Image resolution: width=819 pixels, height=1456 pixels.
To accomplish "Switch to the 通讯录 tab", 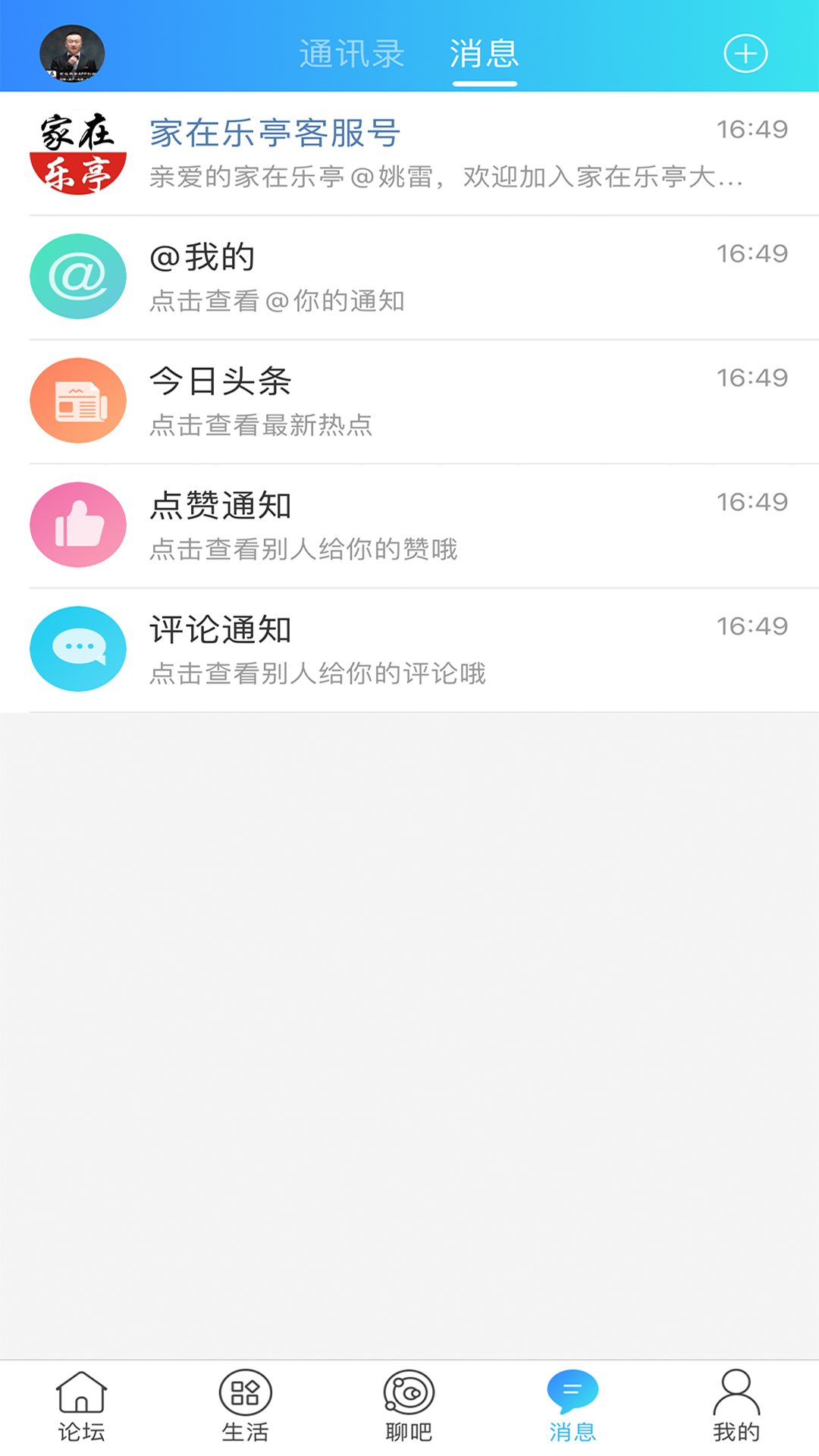I will point(351,54).
